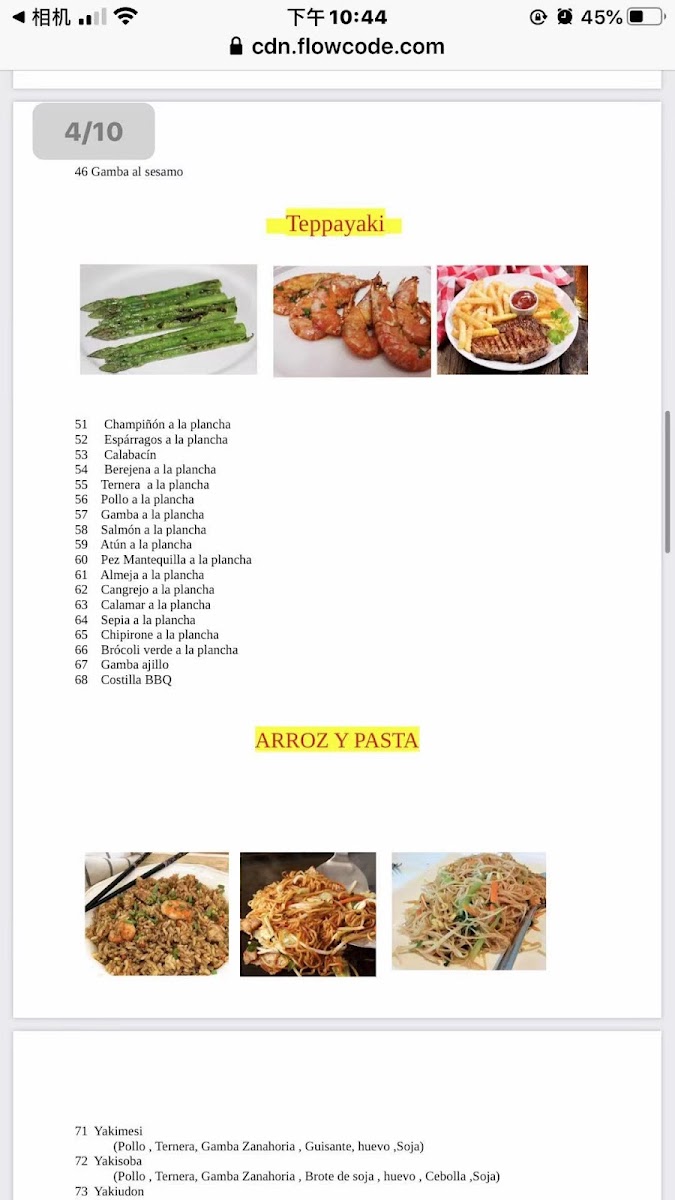Tap the cdn.flowcode.com address bar
Image resolution: width=675 pixels, height=1200 pixels.
(x=337, y=46)
